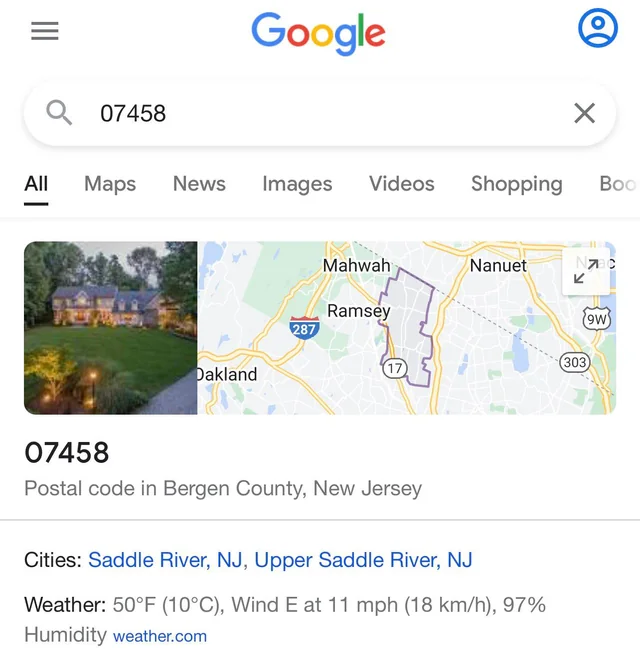Screen dimensions: 640x670
Task: Switch to the Images tab
Action: 297,184
